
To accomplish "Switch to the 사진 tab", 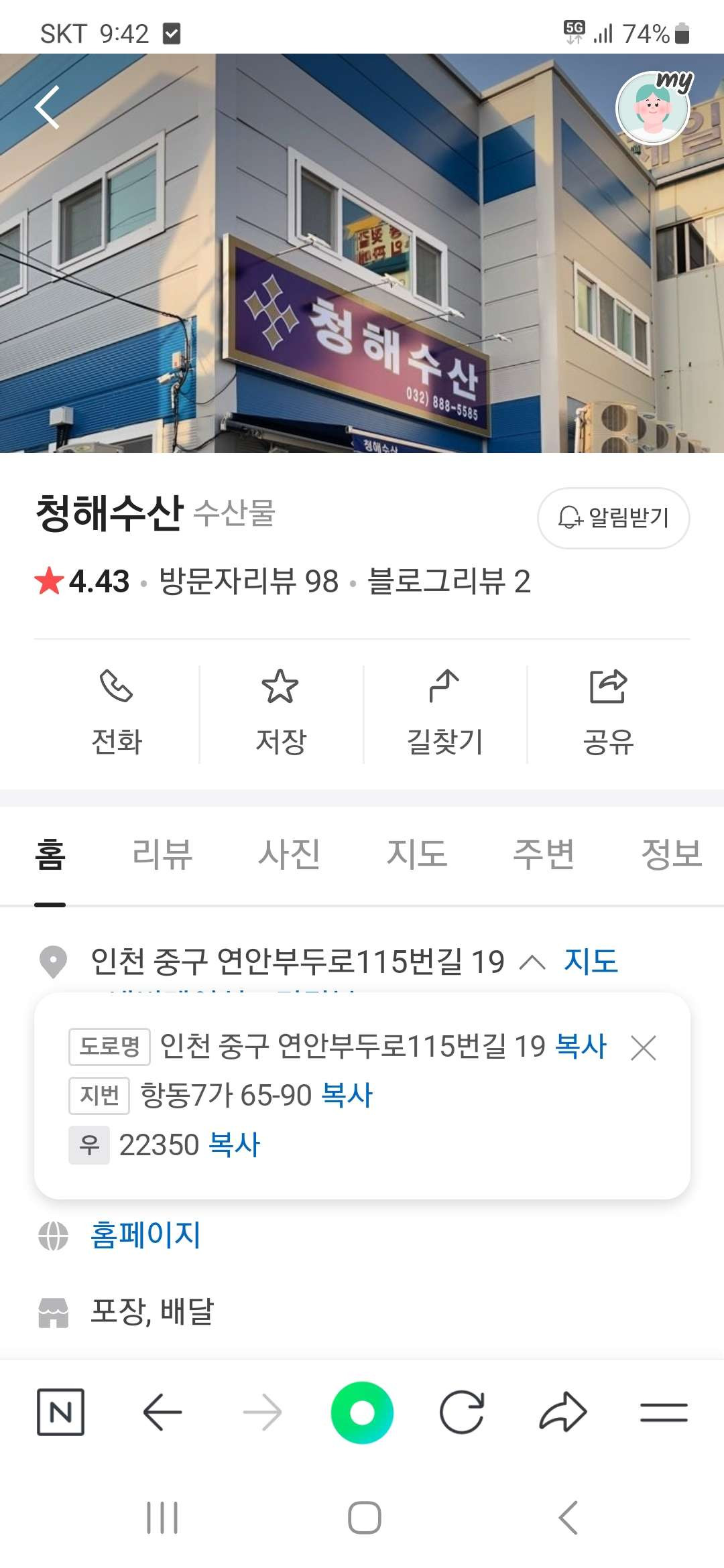I will (x=289, y=854).
